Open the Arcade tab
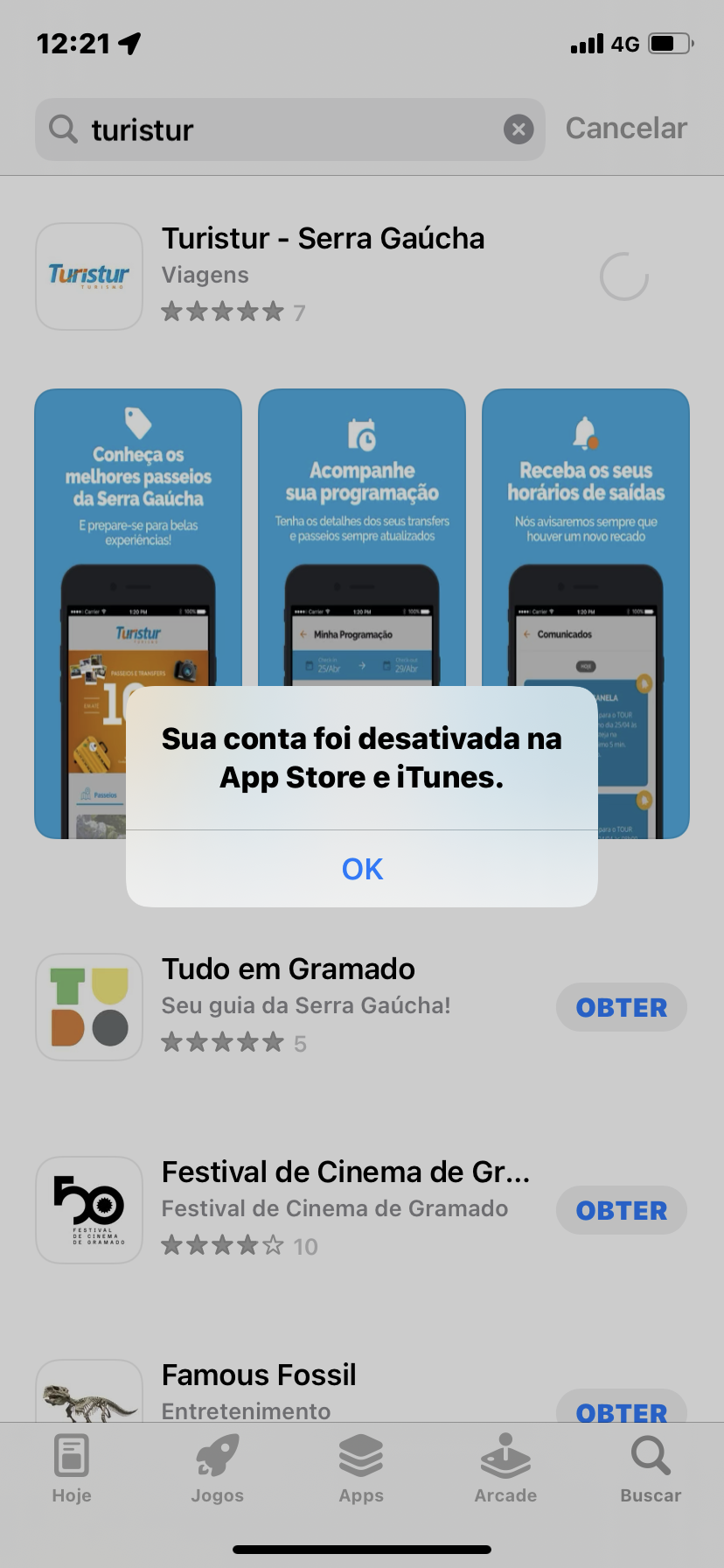 pos(505,1470)
